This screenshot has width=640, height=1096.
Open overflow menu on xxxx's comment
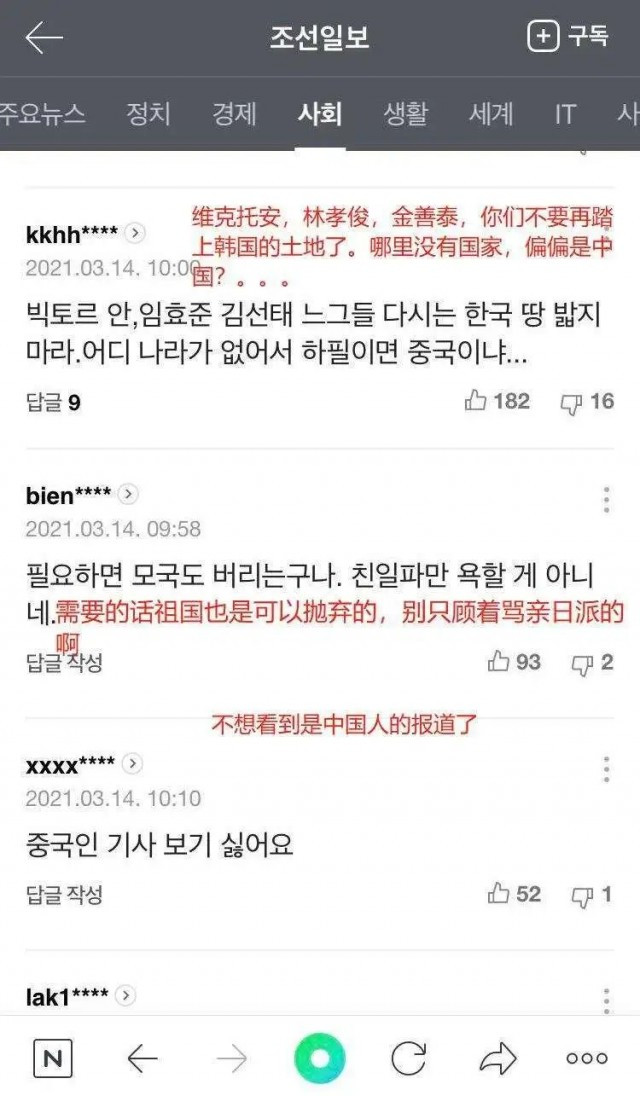click(x=606, y=769)
